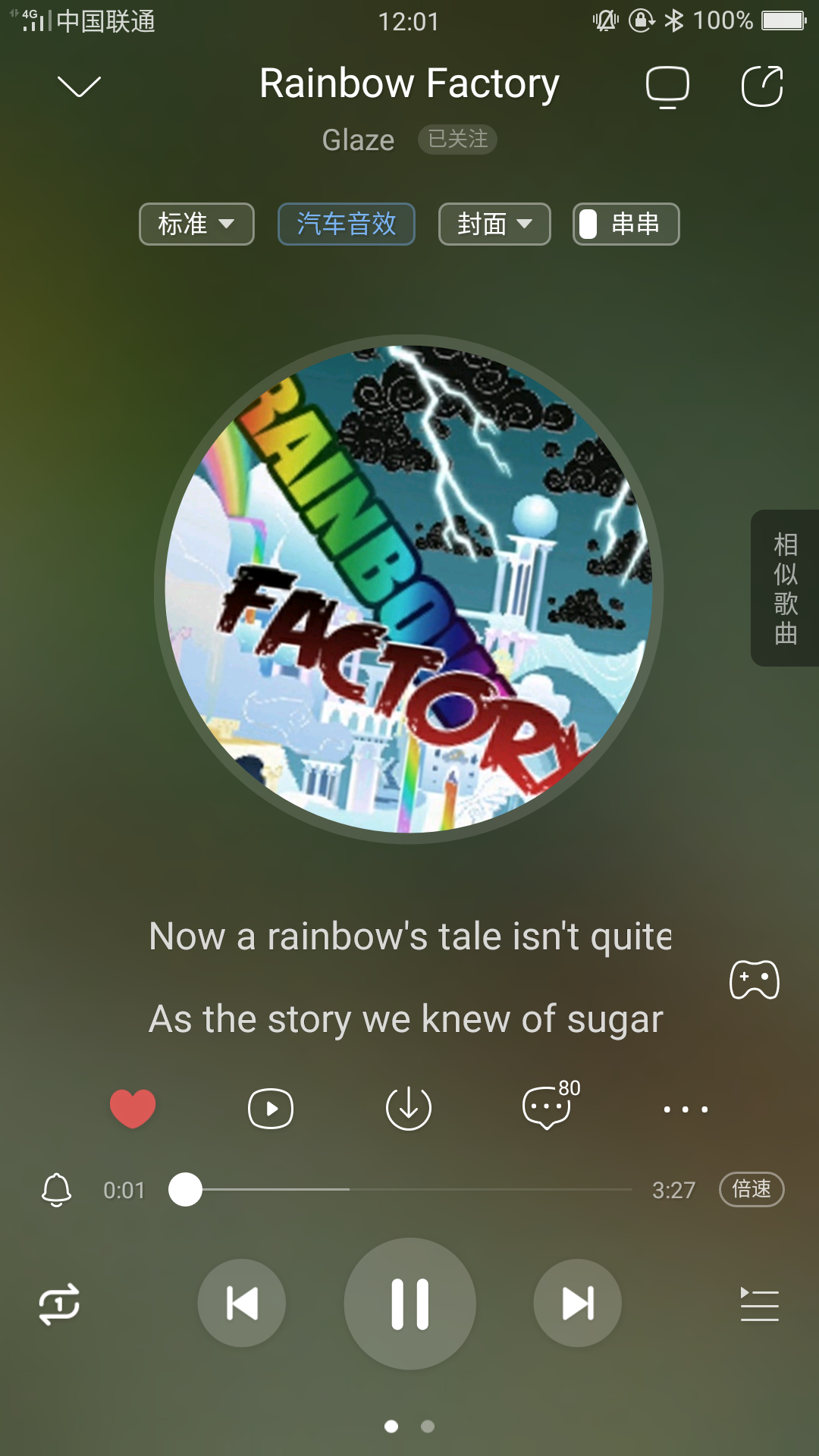
Task: Skip to the next track
Action: point(578,1304)
